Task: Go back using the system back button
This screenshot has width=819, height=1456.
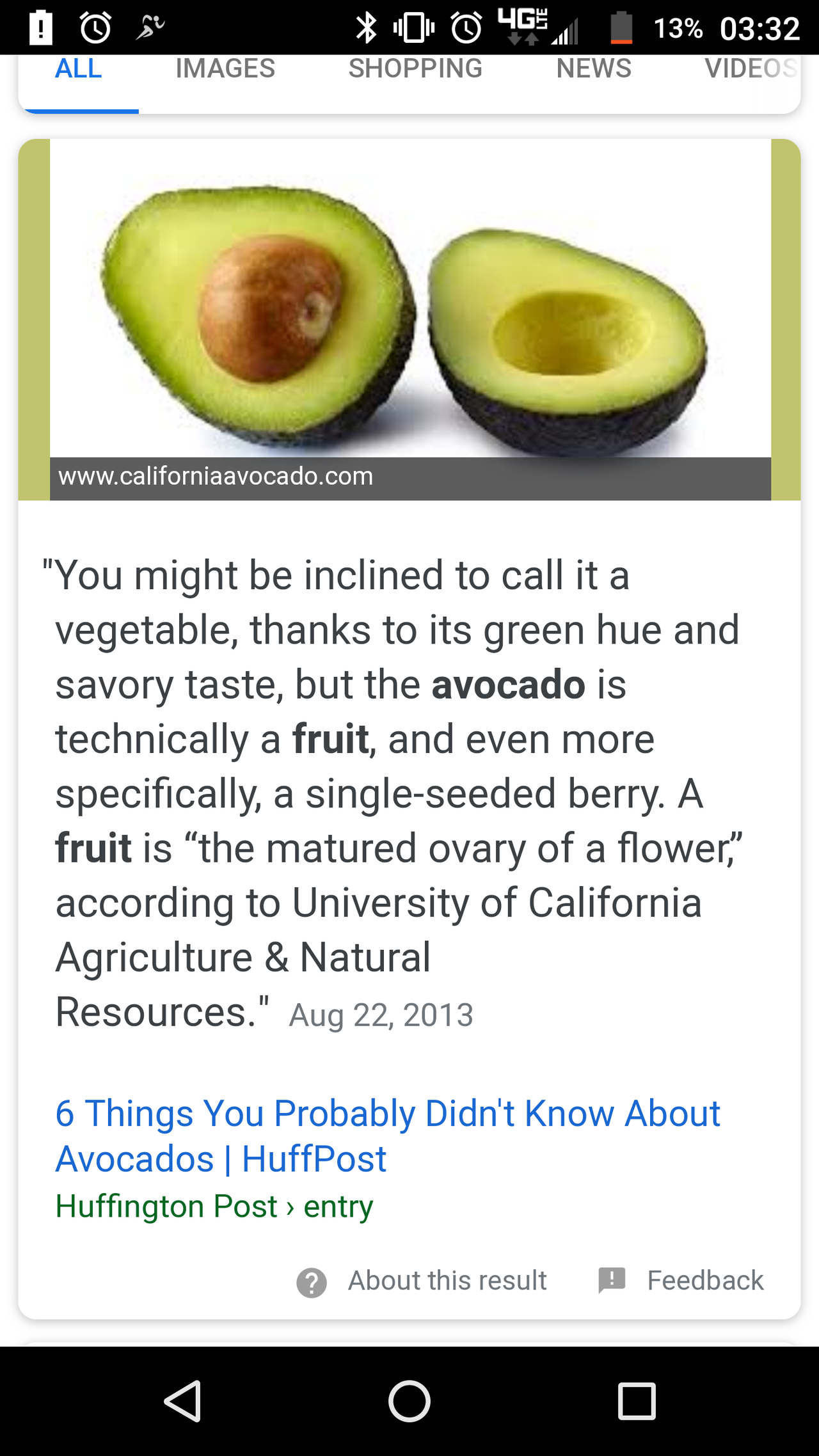Action: click(183, 1401)
